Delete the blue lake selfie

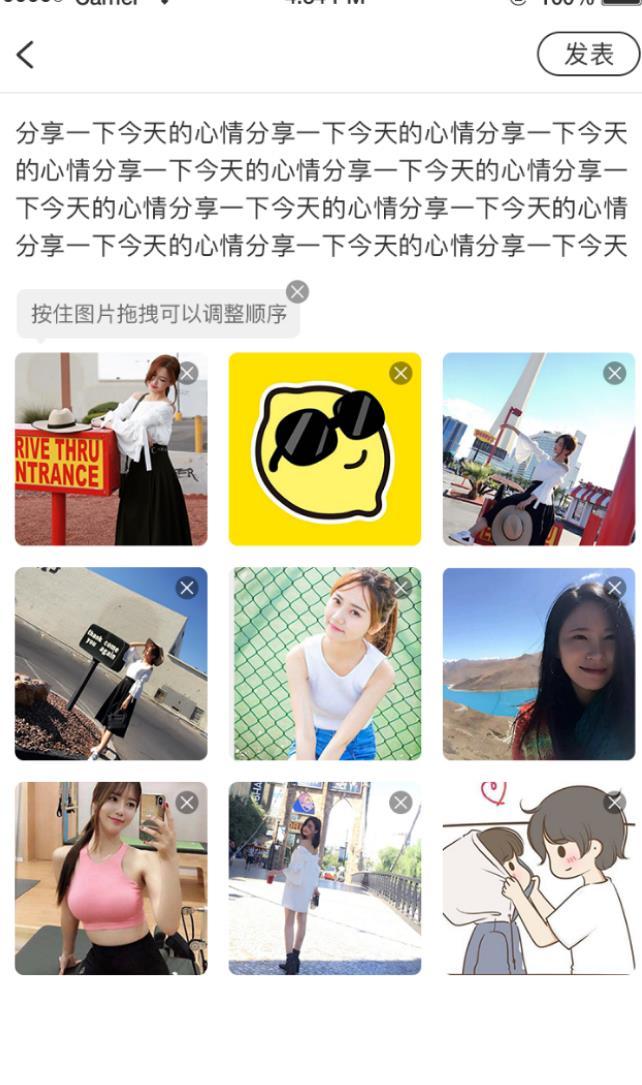[x=615, y=588]
